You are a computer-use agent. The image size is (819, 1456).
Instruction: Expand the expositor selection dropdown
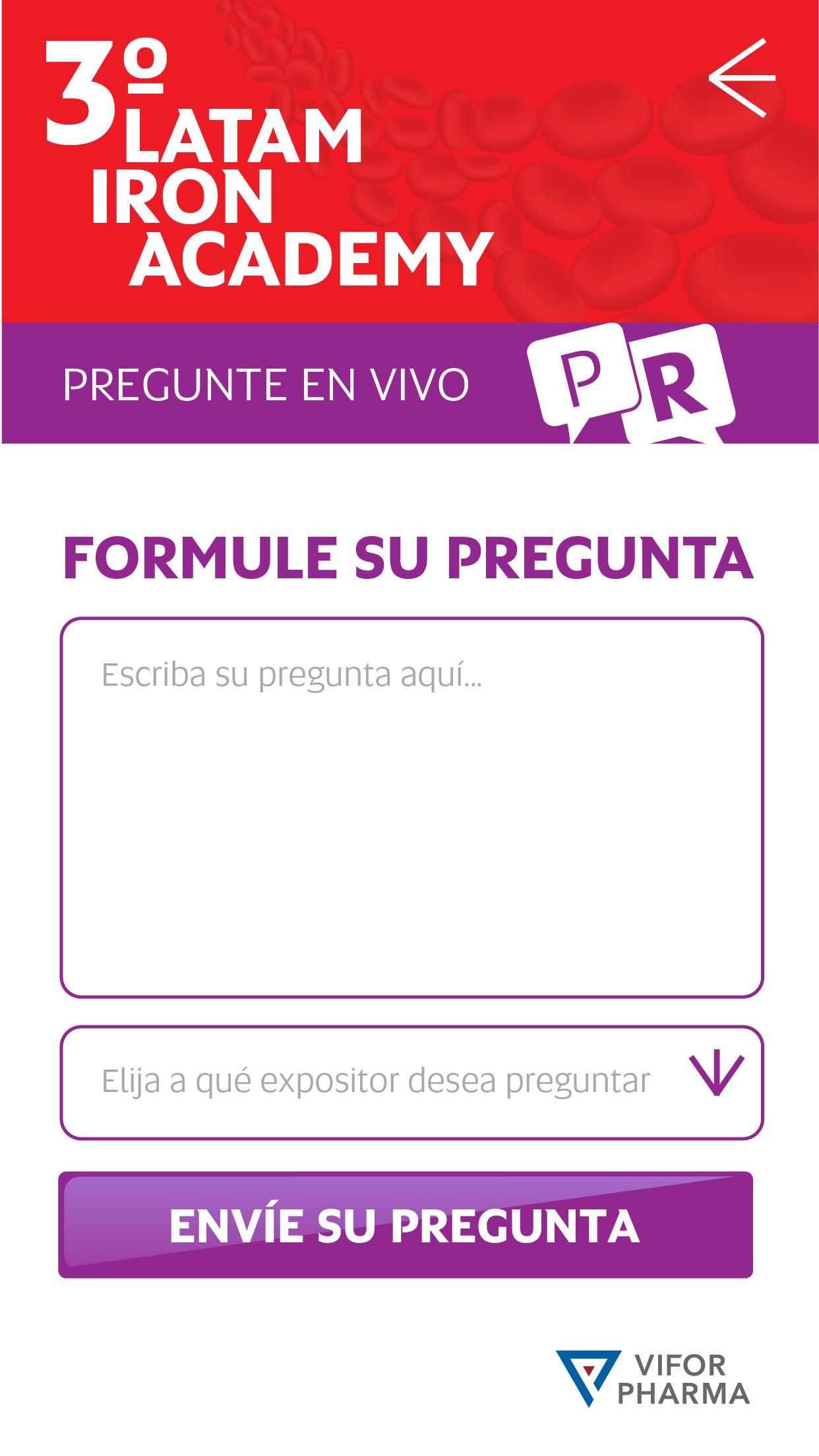click(411, 1082)
